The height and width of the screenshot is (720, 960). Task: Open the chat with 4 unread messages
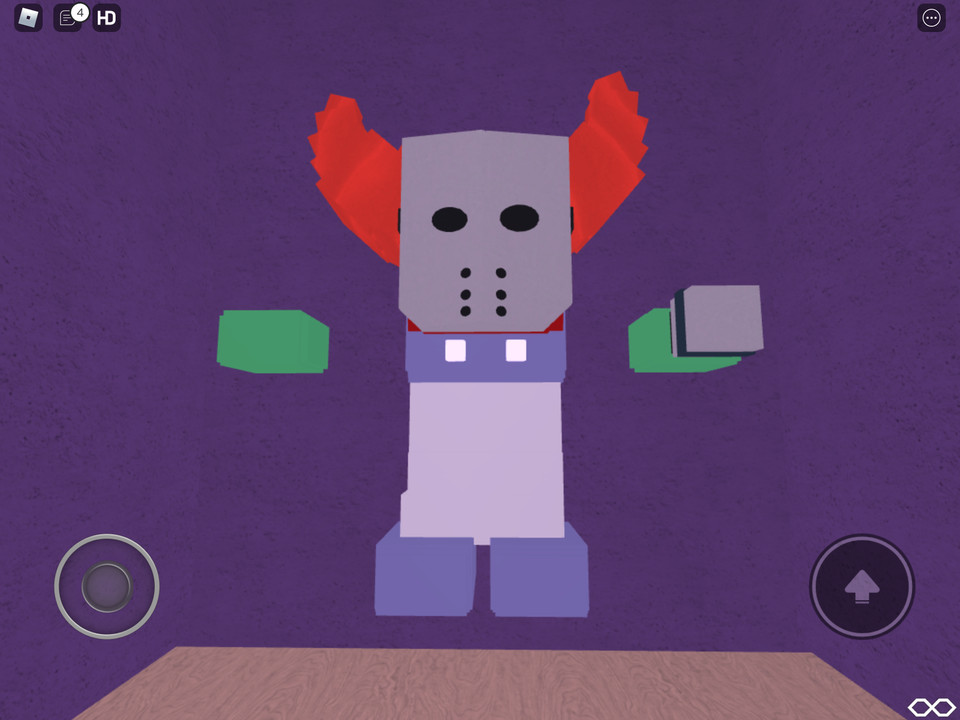pyautogui.click(x=67, y=18)
